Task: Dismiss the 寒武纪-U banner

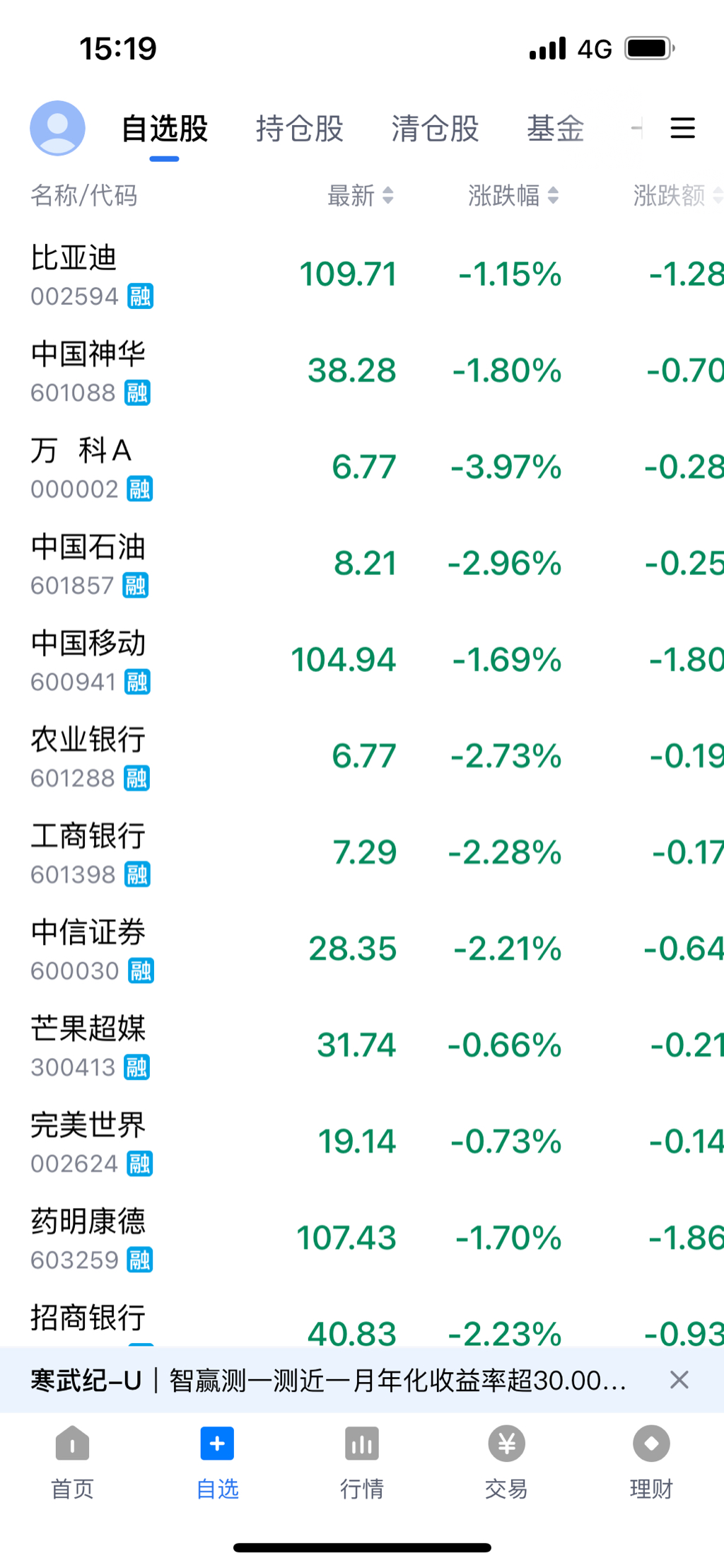Action: [x=679, y=1379]
